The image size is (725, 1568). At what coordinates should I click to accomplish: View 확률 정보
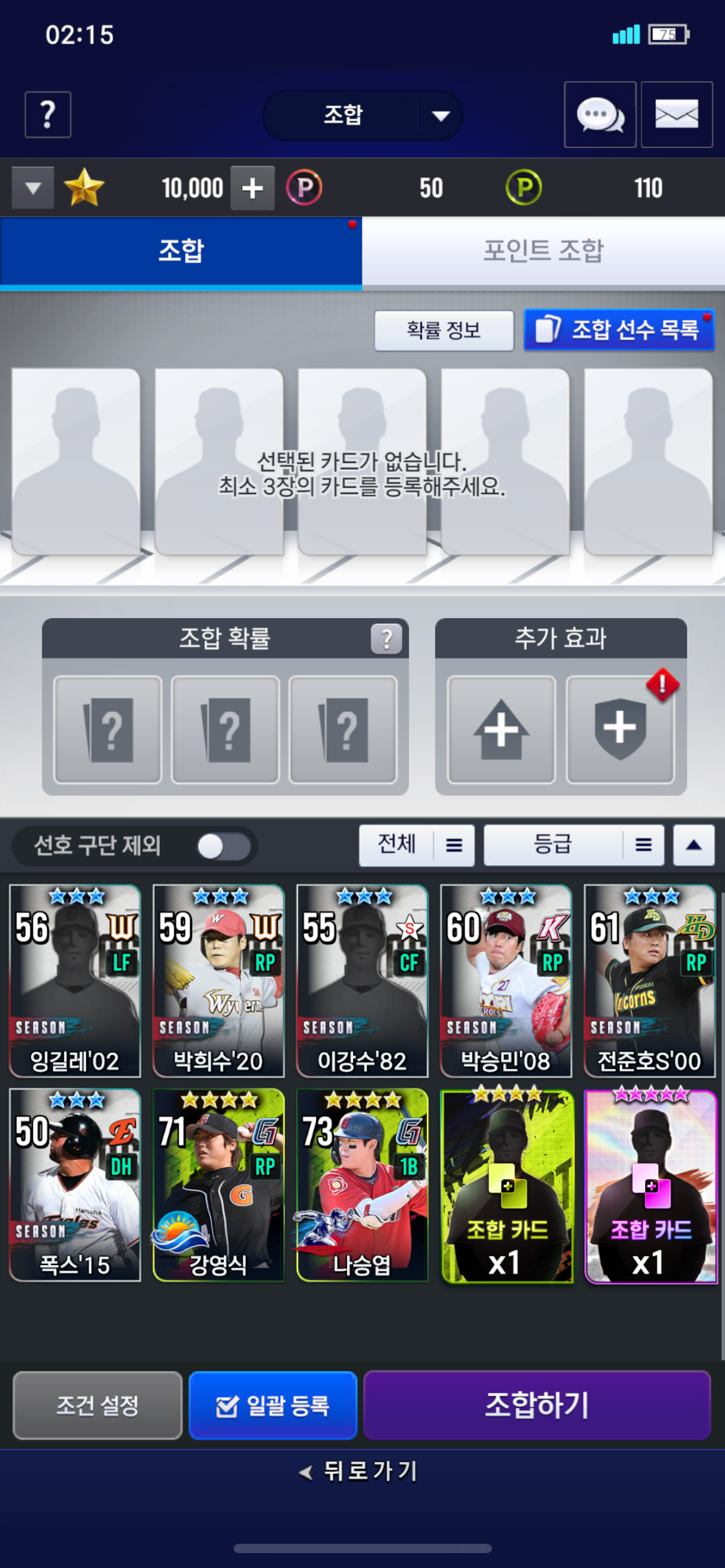pos(444,330)
